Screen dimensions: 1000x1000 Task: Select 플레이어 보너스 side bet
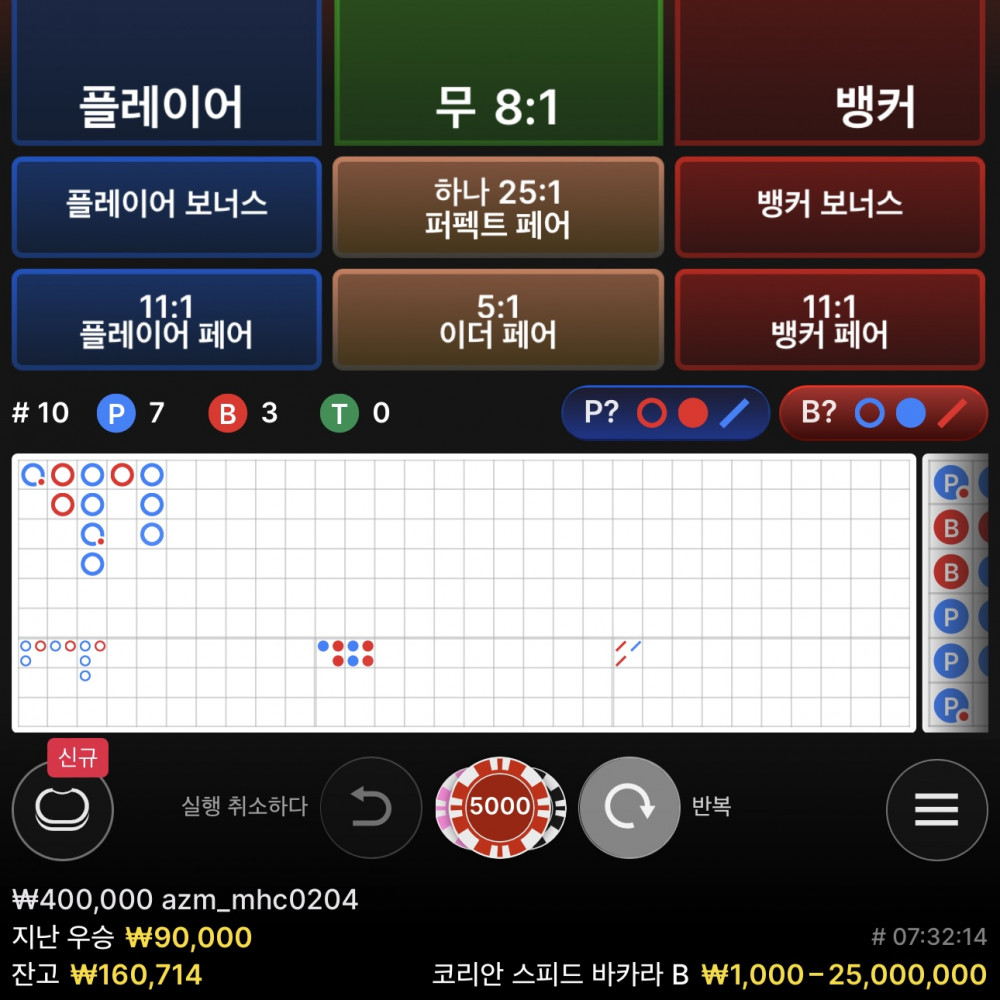[x=166, y=206]
